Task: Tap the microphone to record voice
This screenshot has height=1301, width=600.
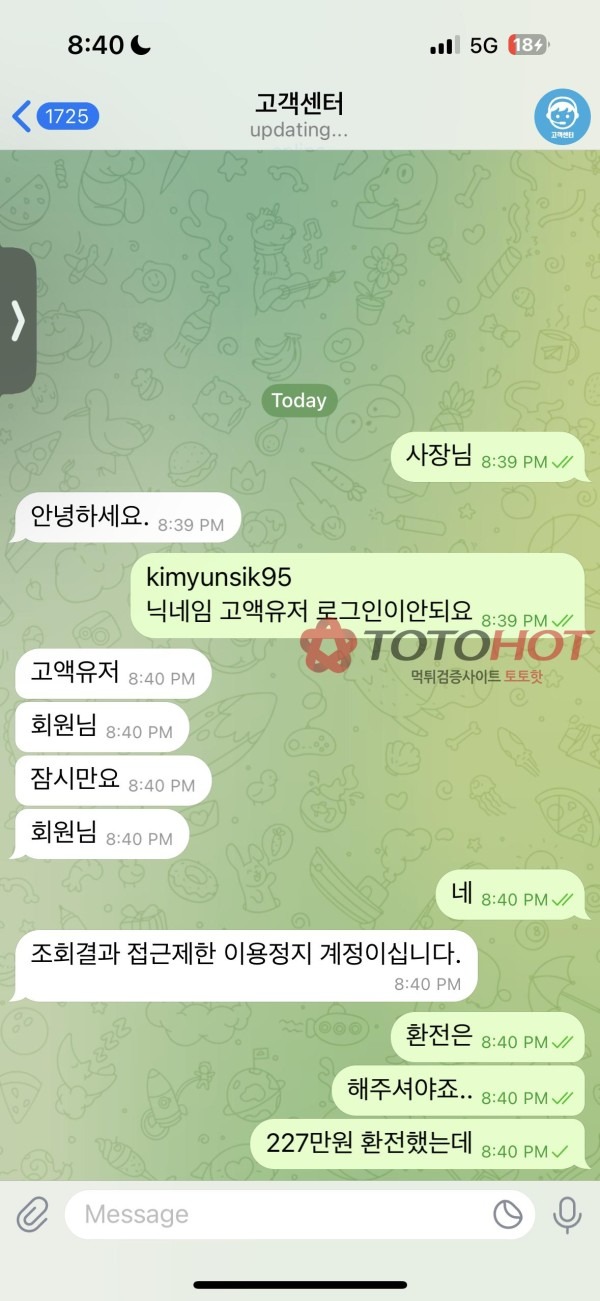Action: click(567, 1215)
